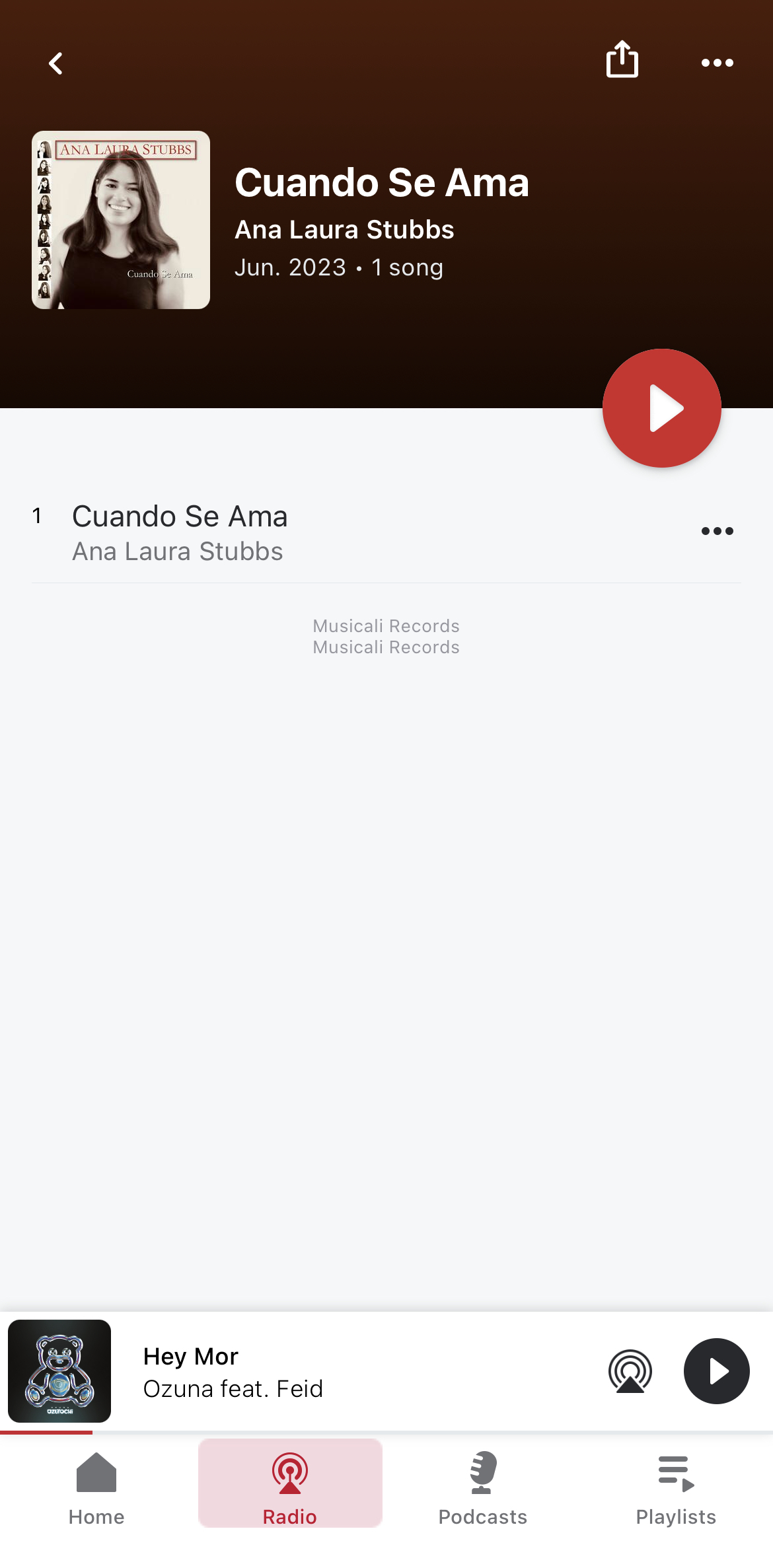Open the AirPlay casting options
Screen dimensions: 773x1568
point(630,1372)
